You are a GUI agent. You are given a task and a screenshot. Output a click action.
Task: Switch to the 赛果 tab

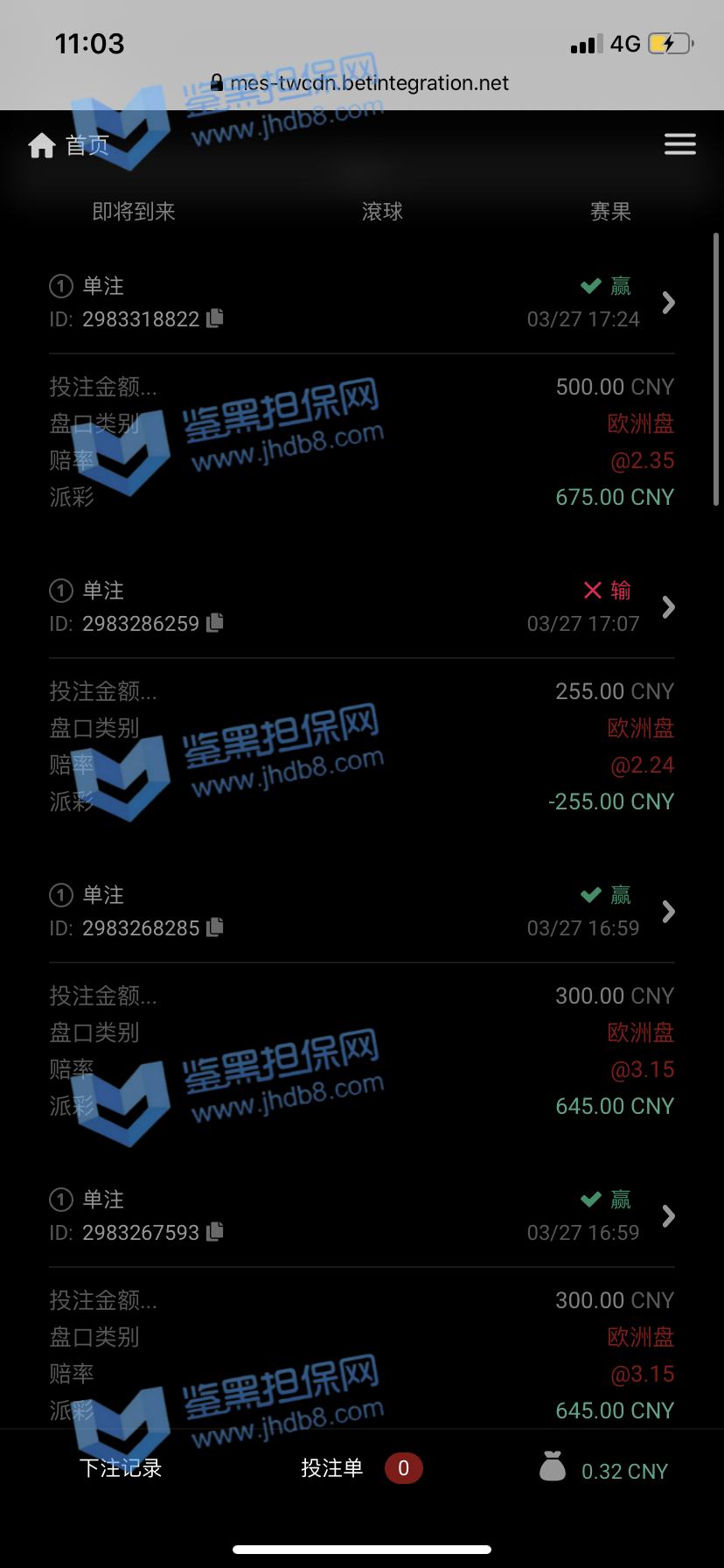coord(610,212)
